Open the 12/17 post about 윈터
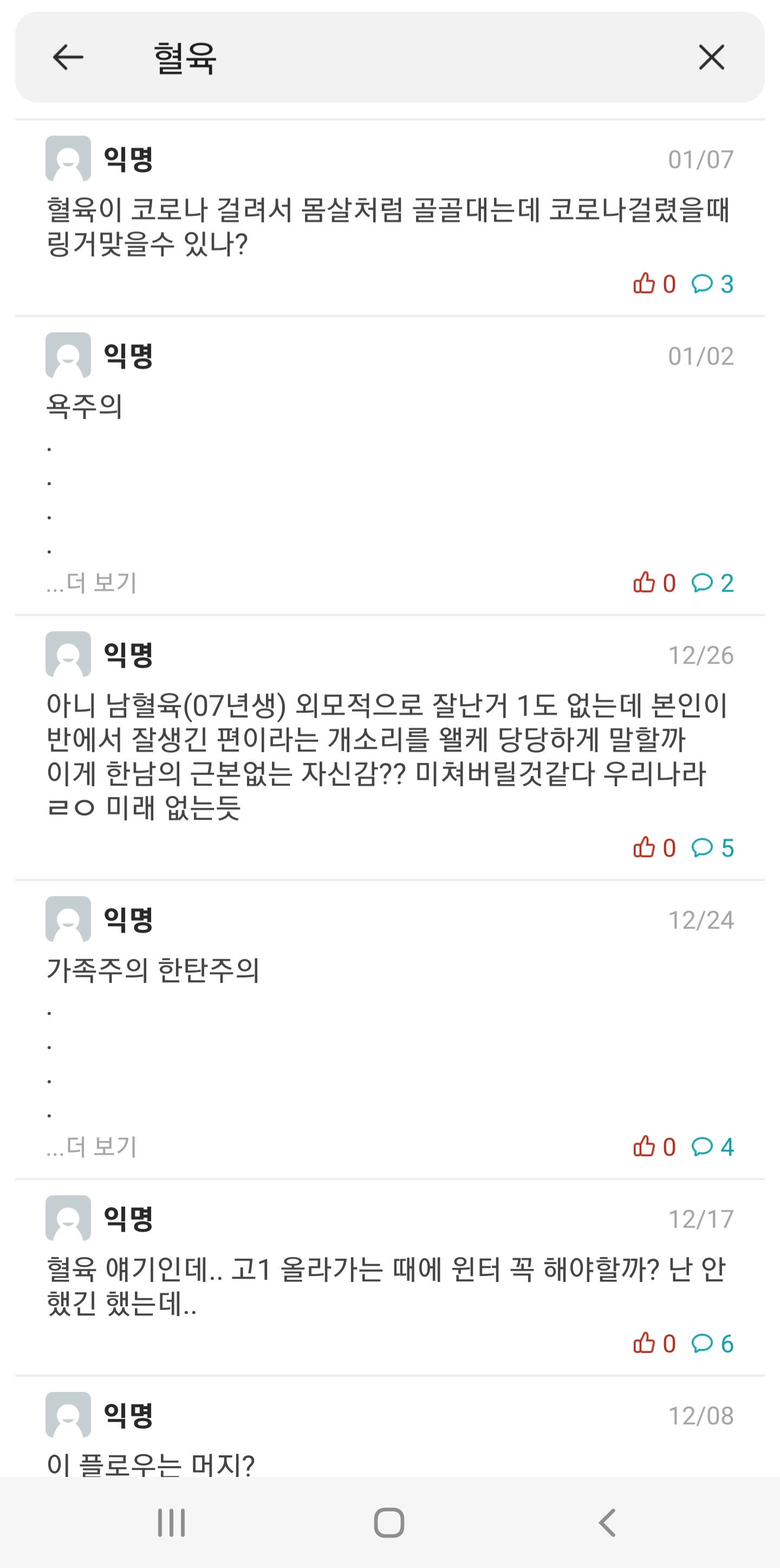 [x=388, y=1286]
